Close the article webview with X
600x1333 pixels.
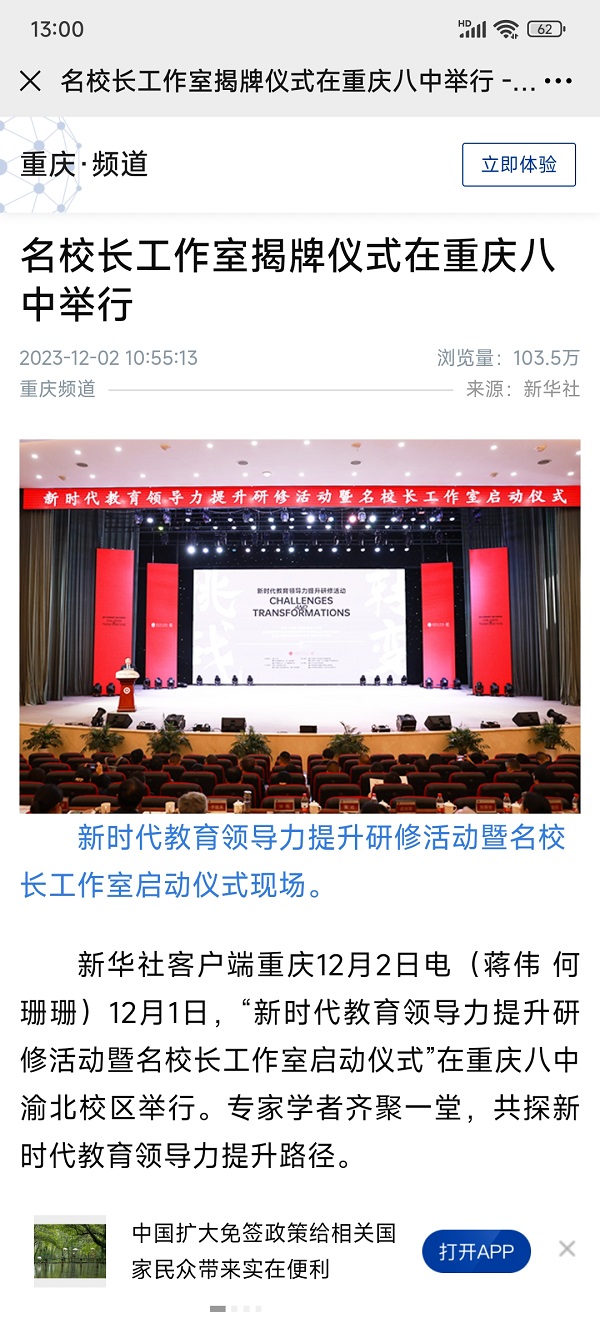[x=31, y=81]
